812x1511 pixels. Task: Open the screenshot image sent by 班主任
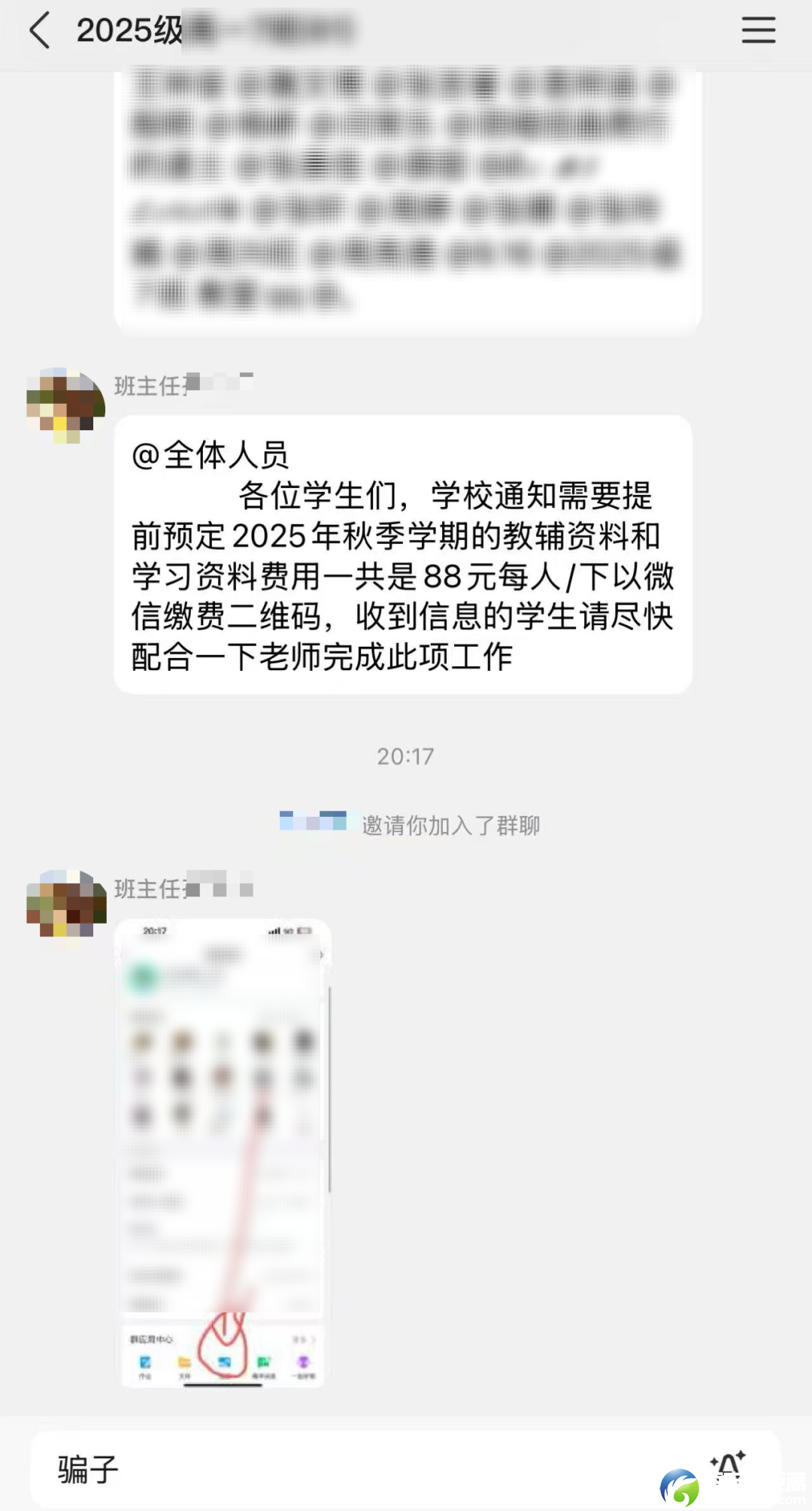point(223,1152)
